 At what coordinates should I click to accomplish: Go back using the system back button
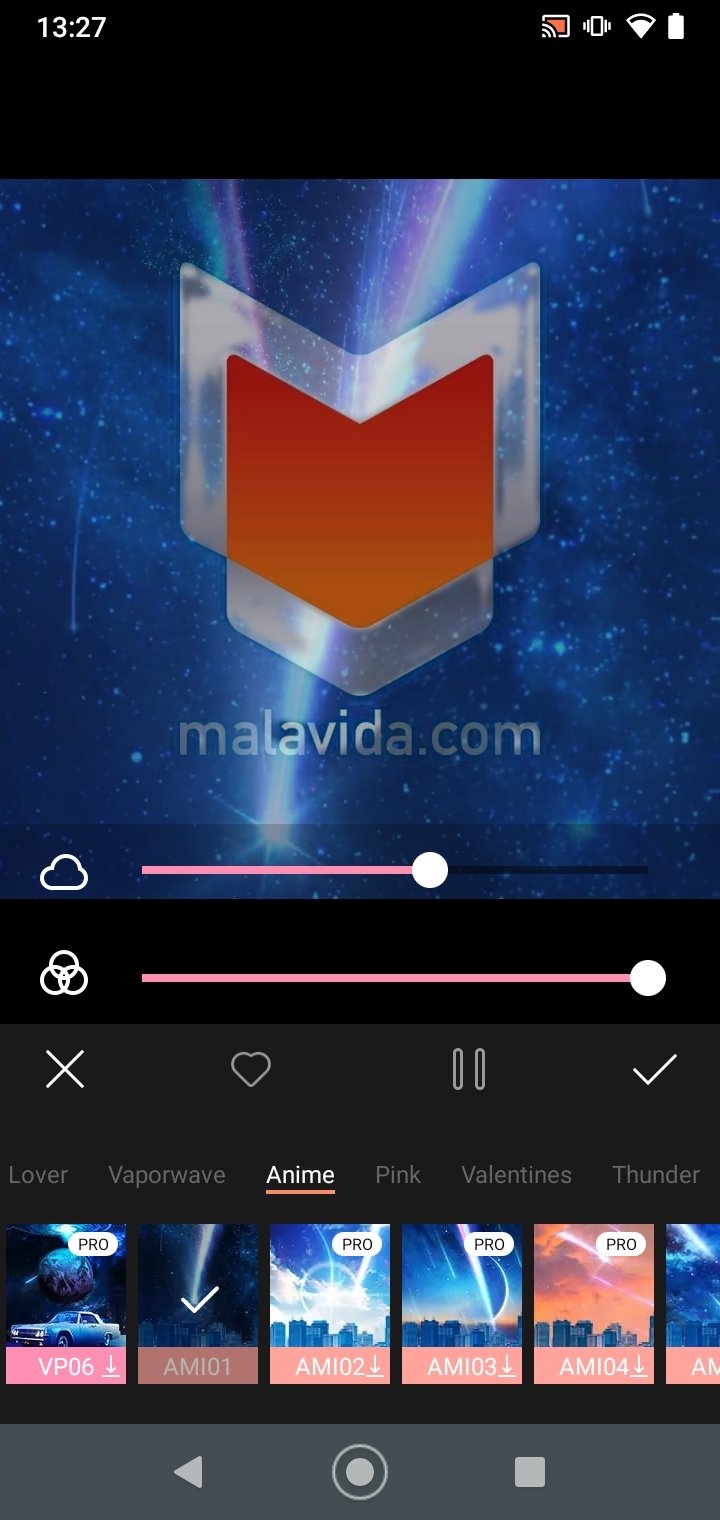(188, 1471)
